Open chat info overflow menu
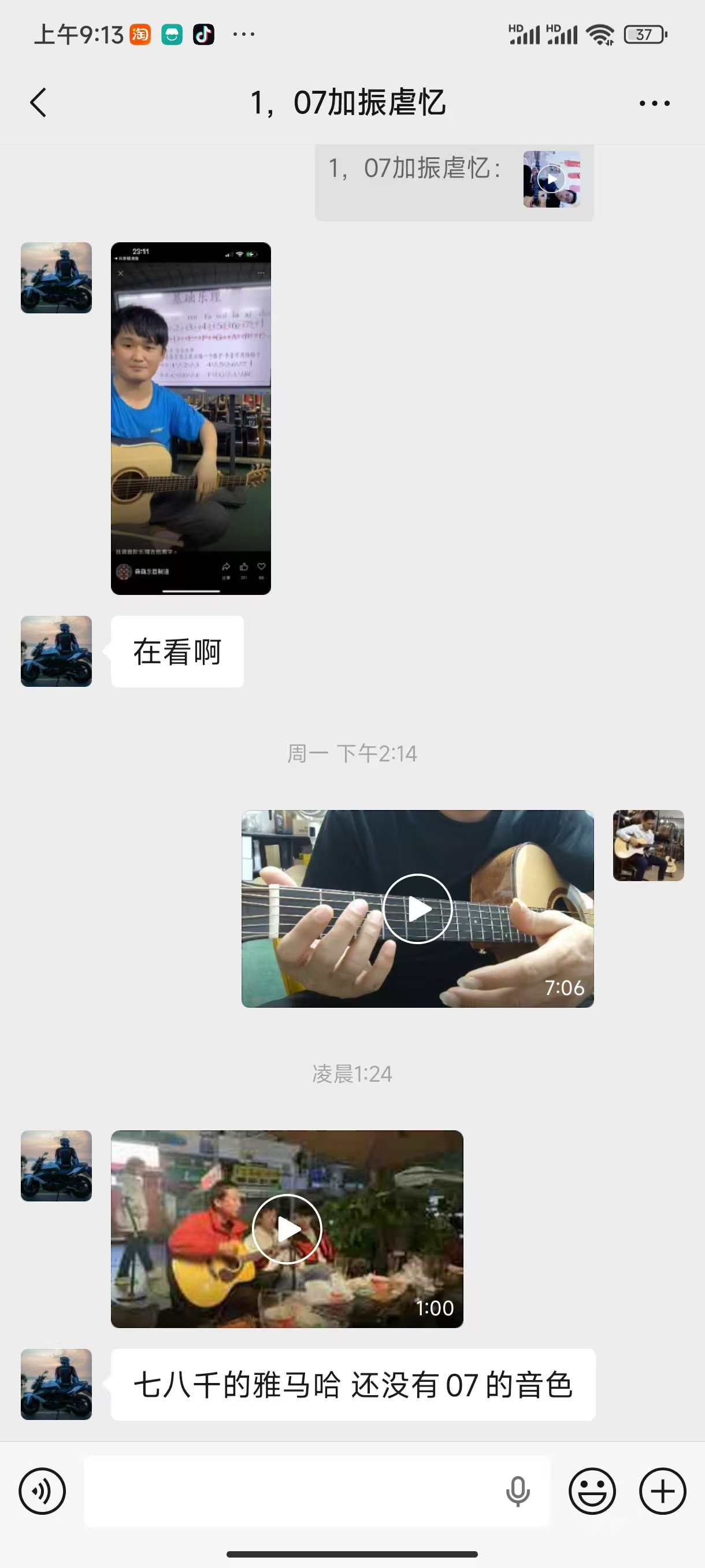Screen dimensions: 705x1568 [654, 103]
